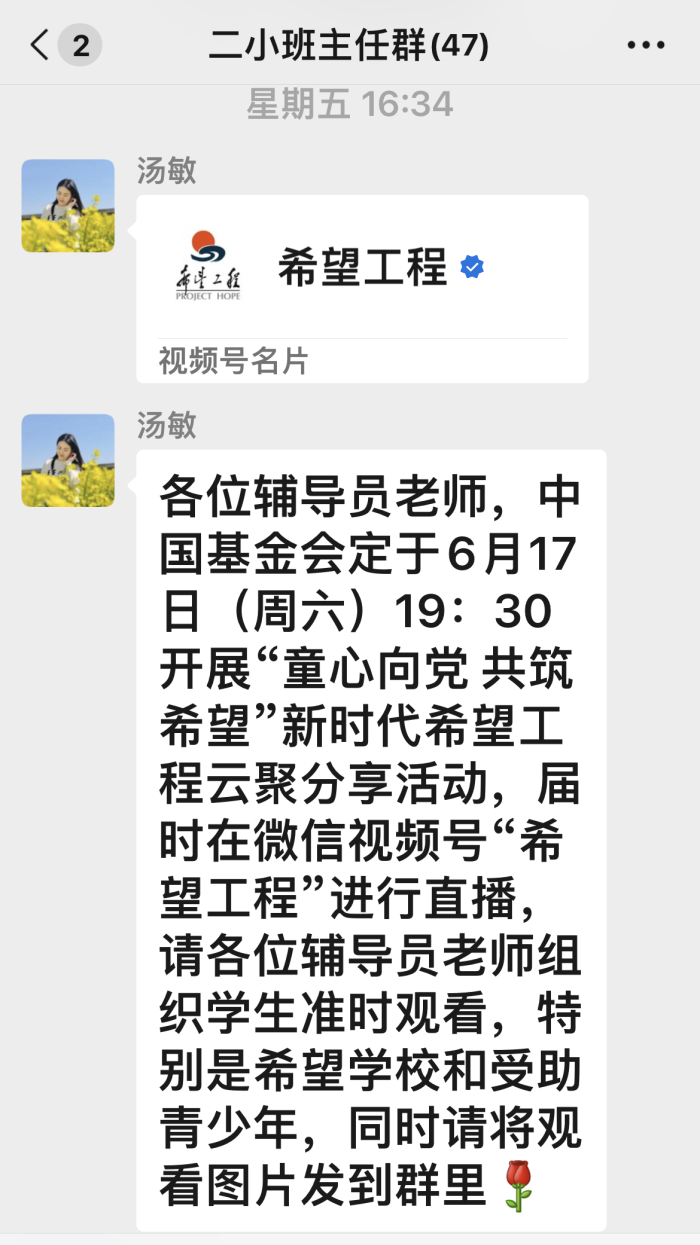Go back to the chat list
Viewport: 700px width, 1245px height.
tap(40, 45)
